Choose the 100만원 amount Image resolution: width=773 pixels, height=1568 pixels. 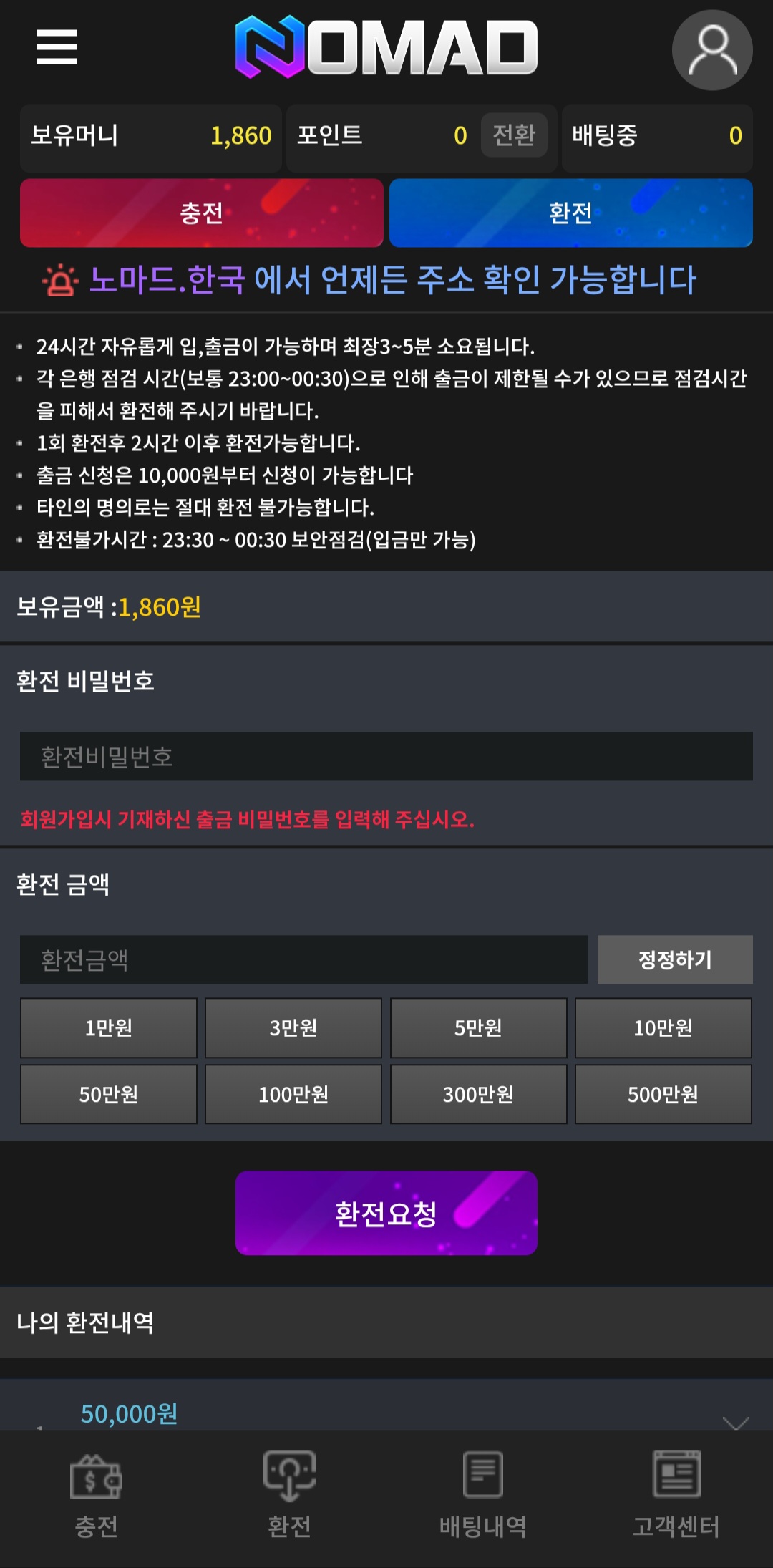point(293,1094)
